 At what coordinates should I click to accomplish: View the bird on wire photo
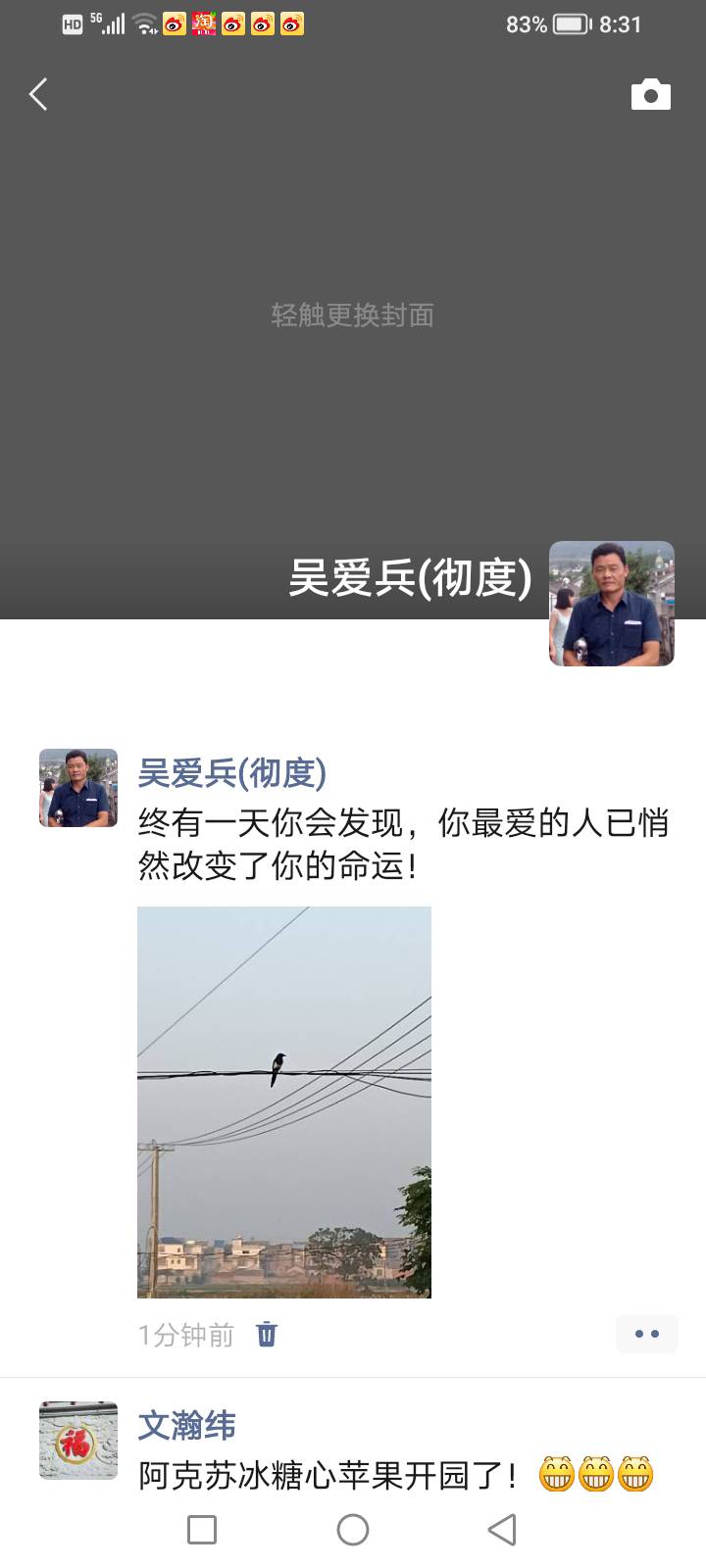(284, 1102)
